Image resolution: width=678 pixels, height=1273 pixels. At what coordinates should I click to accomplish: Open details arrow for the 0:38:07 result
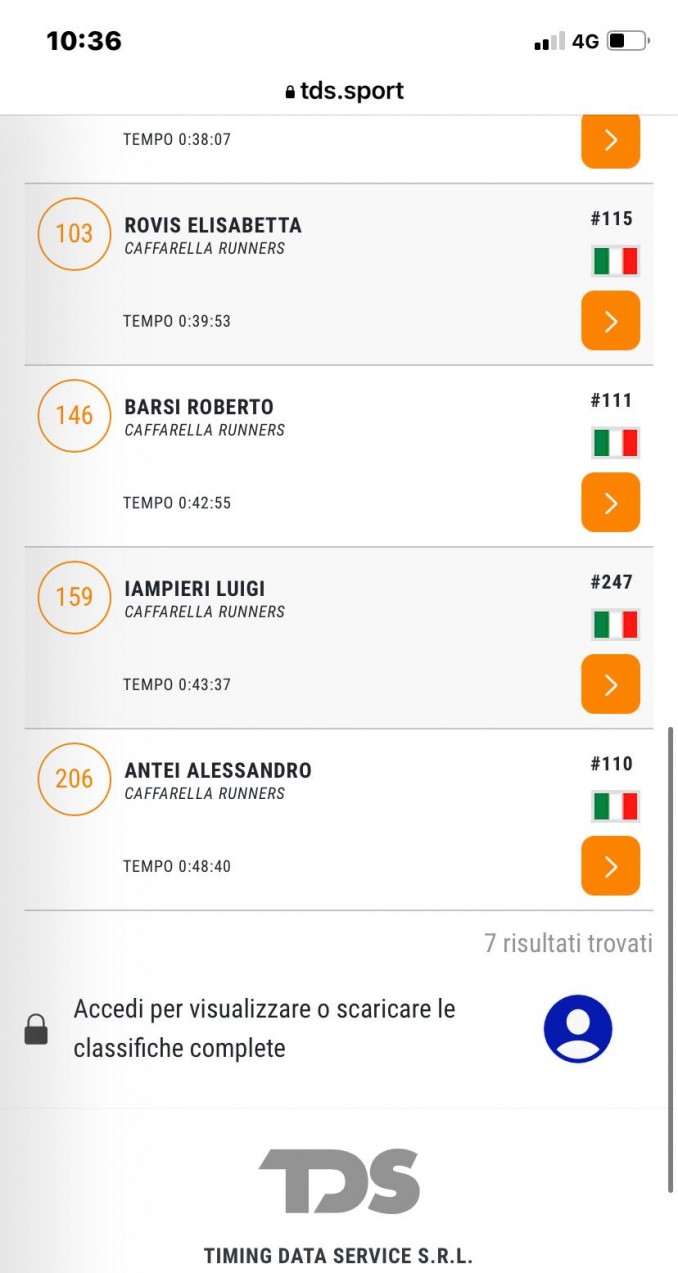point(610,141)
